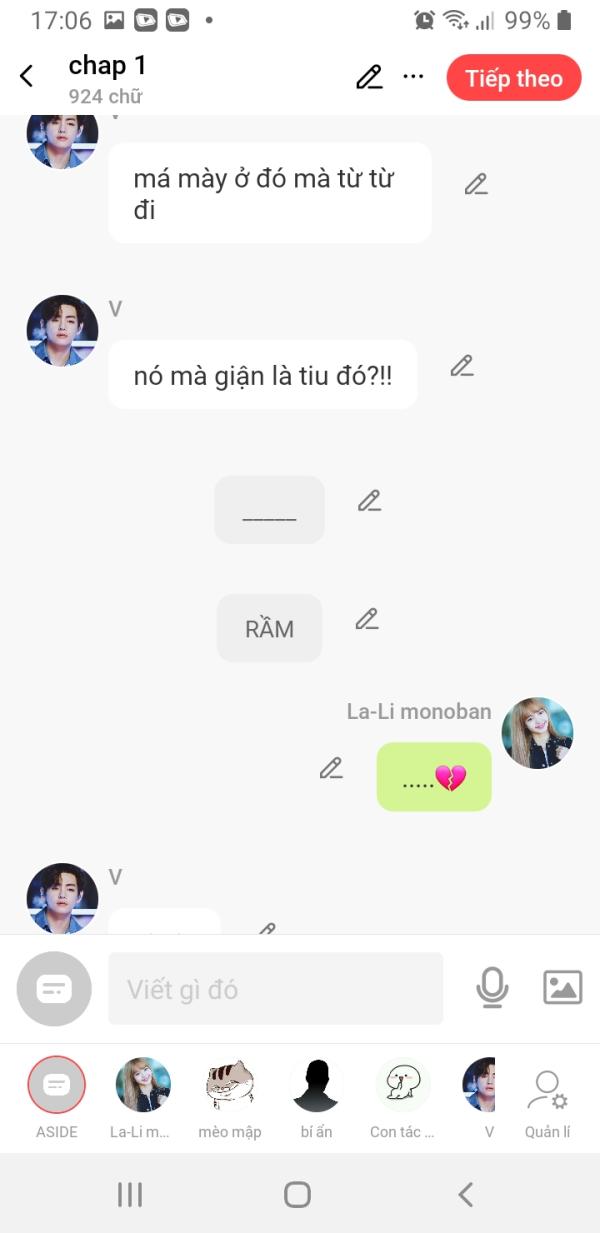This screenshot has height=1233, width=600.
Task: Open the three-dot overflow menu
Action: (413, 76)
